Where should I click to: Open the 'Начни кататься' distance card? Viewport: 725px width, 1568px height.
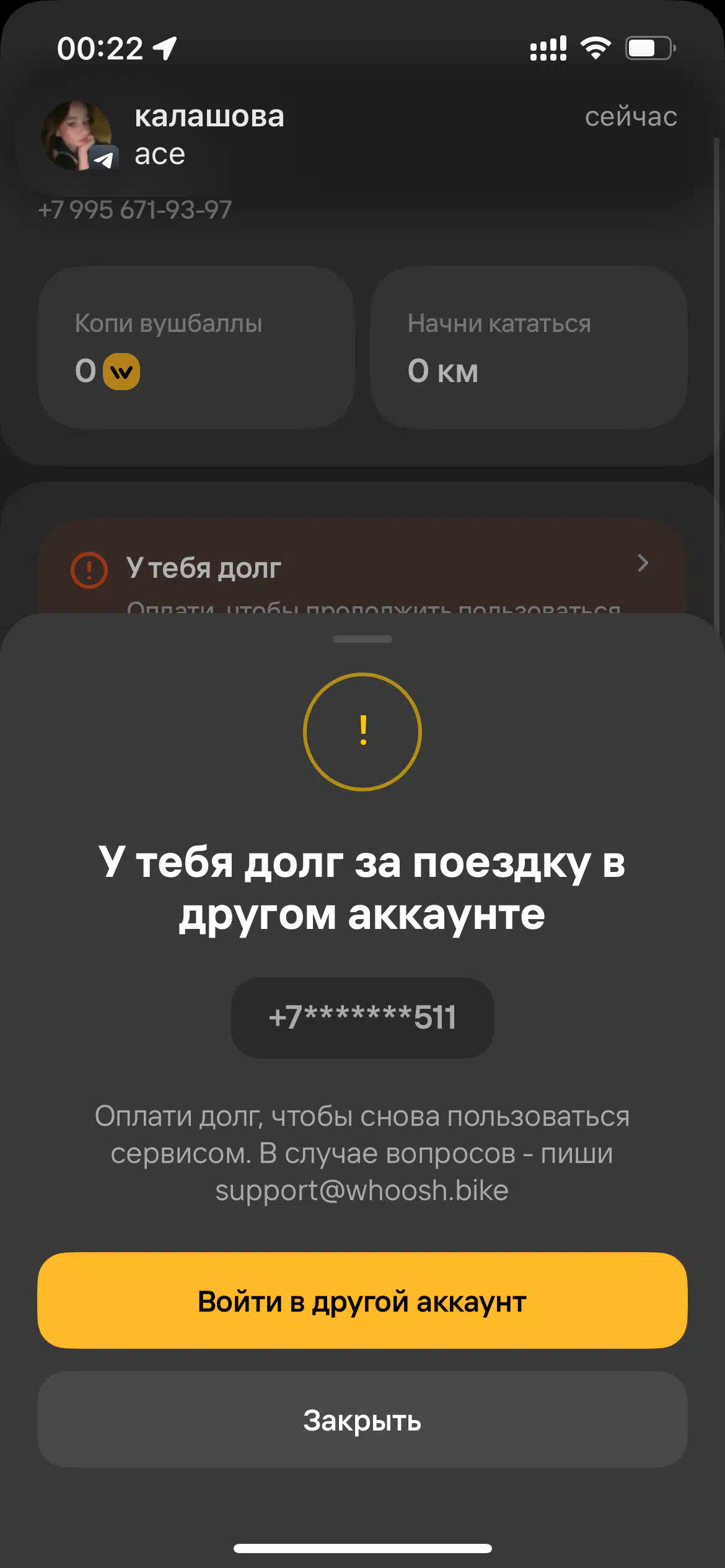tap(529, 347)
